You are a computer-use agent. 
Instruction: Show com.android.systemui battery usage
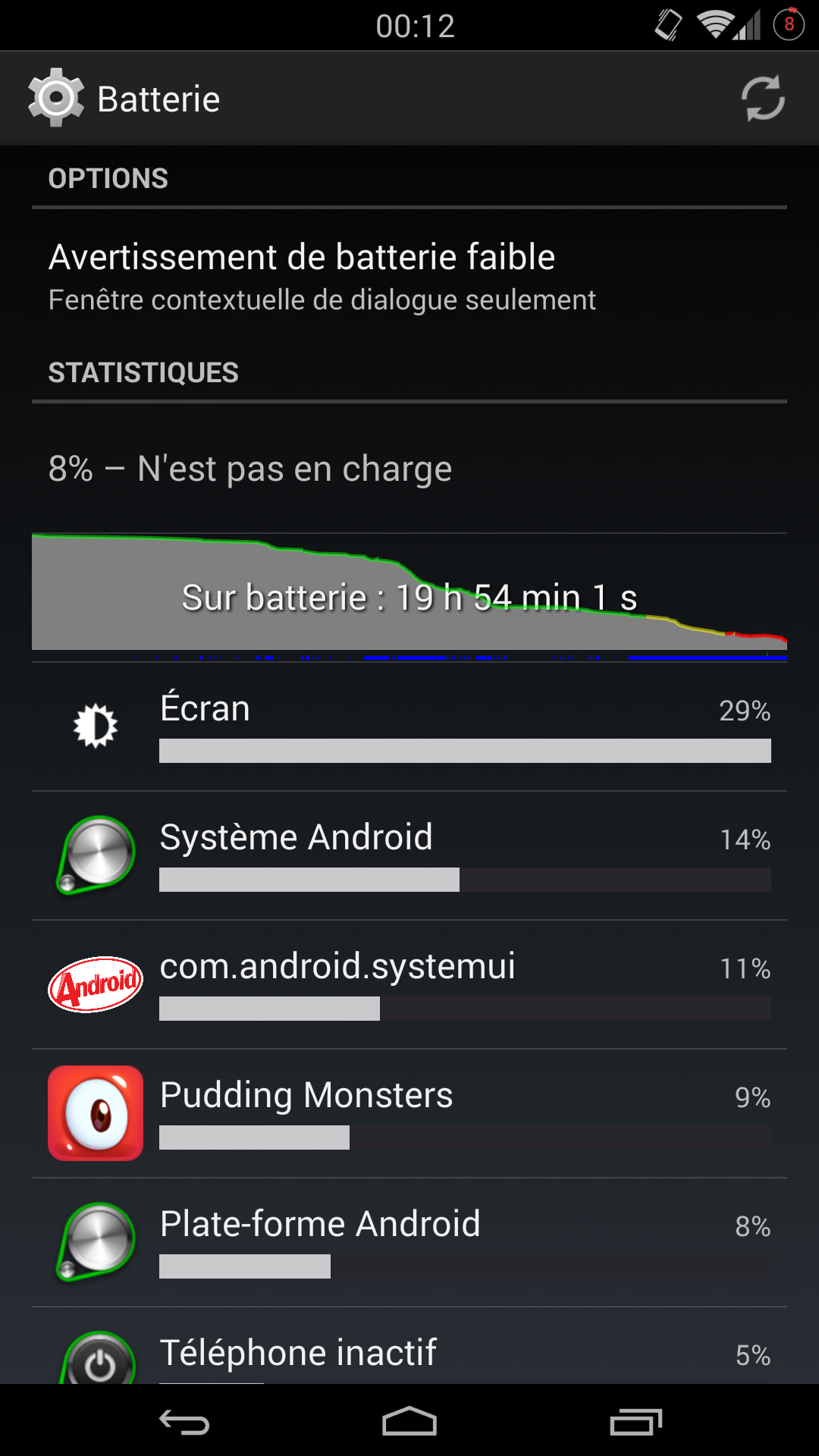coord(409,984)
